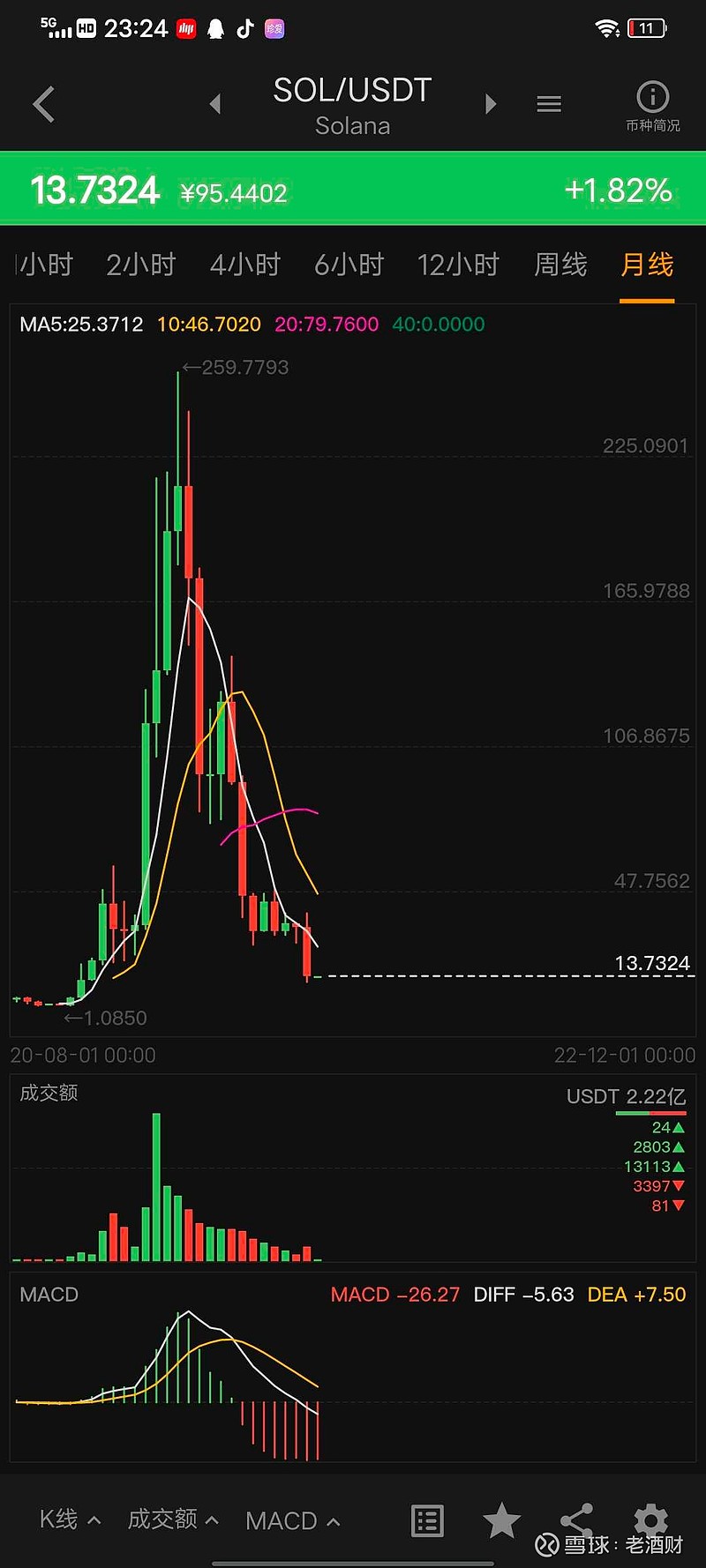Open the order list icon in bottom bar

point(427,1520)
